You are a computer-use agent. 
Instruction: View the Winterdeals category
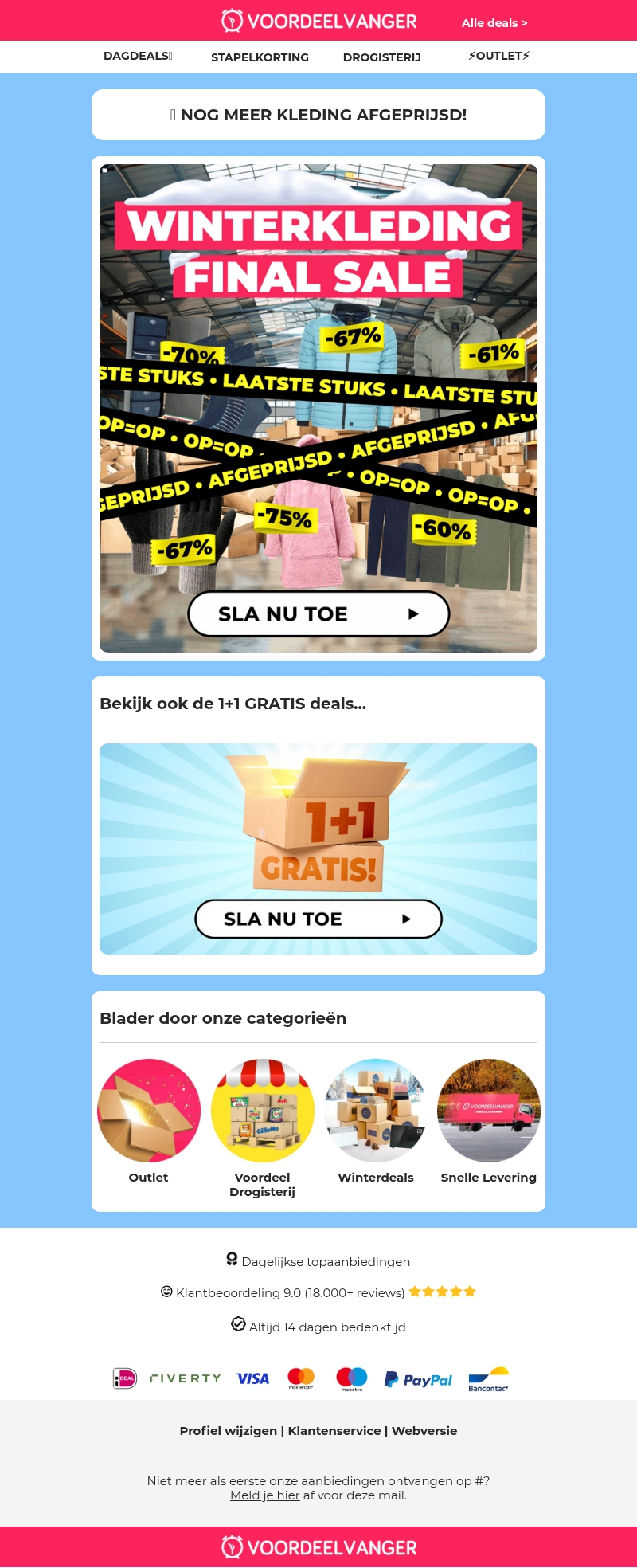376,1111
